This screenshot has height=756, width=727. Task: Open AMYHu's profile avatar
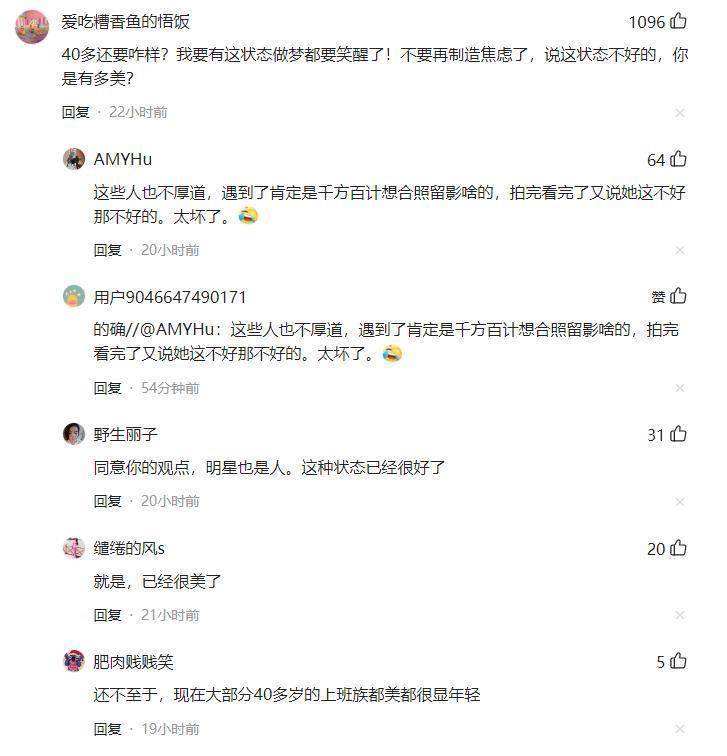click(x=73, y=159)
